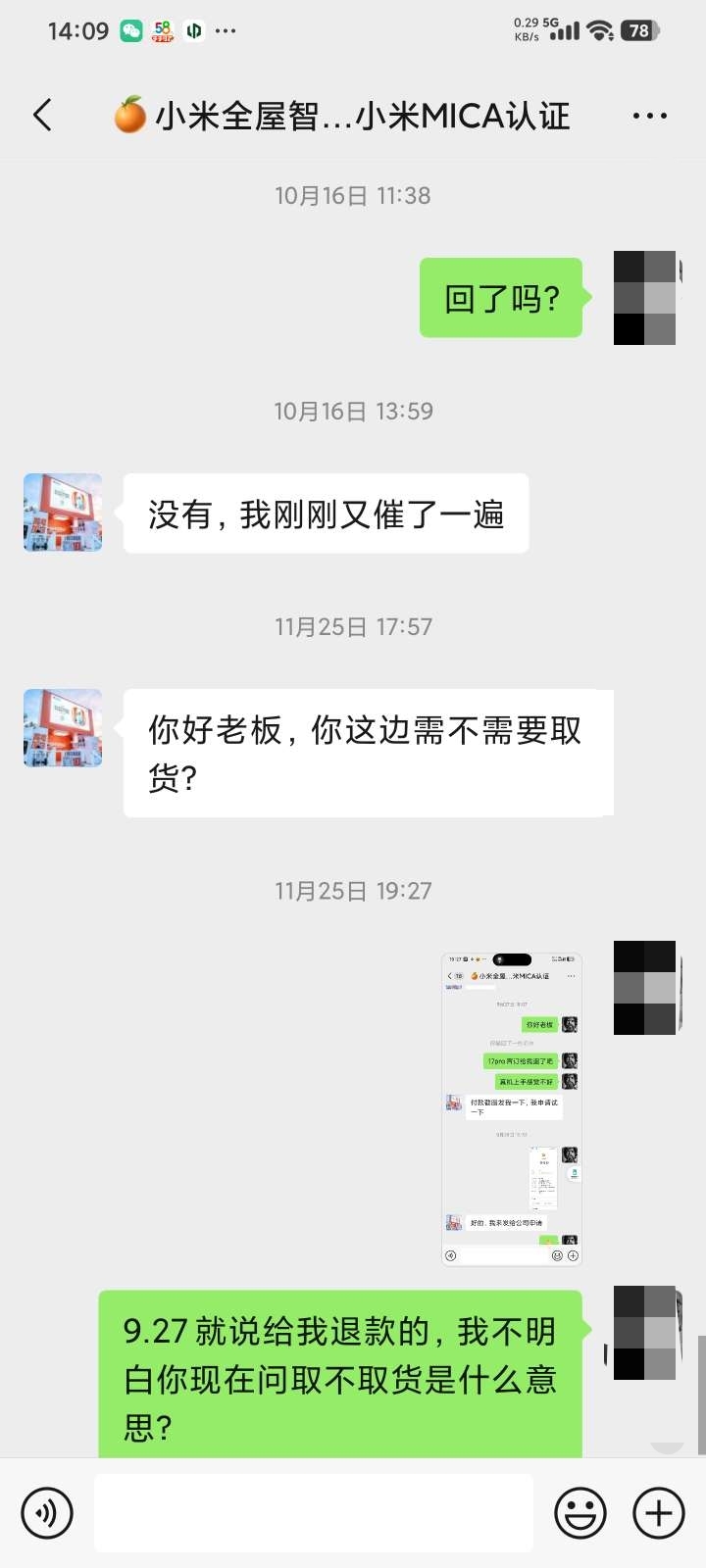Tap the message text field
The height and width of the screenshot is (1568, 706).
coord(314,1513)
